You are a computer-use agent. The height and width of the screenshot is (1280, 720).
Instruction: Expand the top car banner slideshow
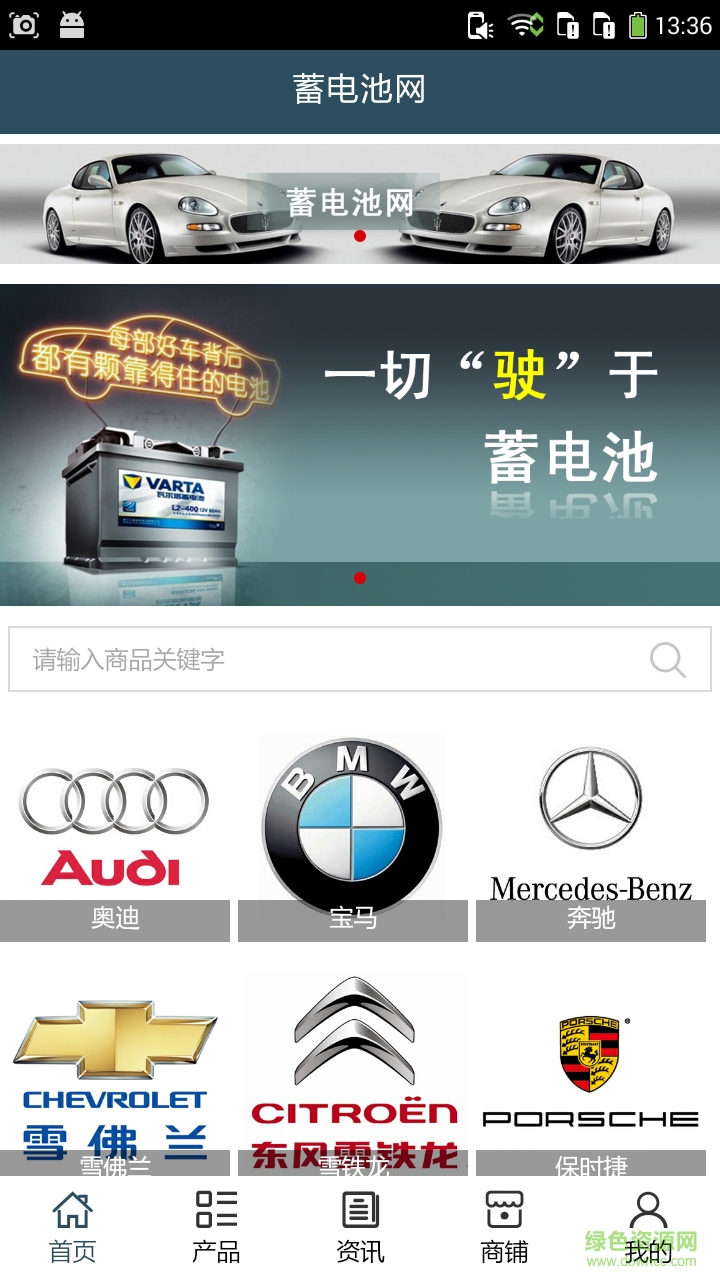(x=360, y=200)
